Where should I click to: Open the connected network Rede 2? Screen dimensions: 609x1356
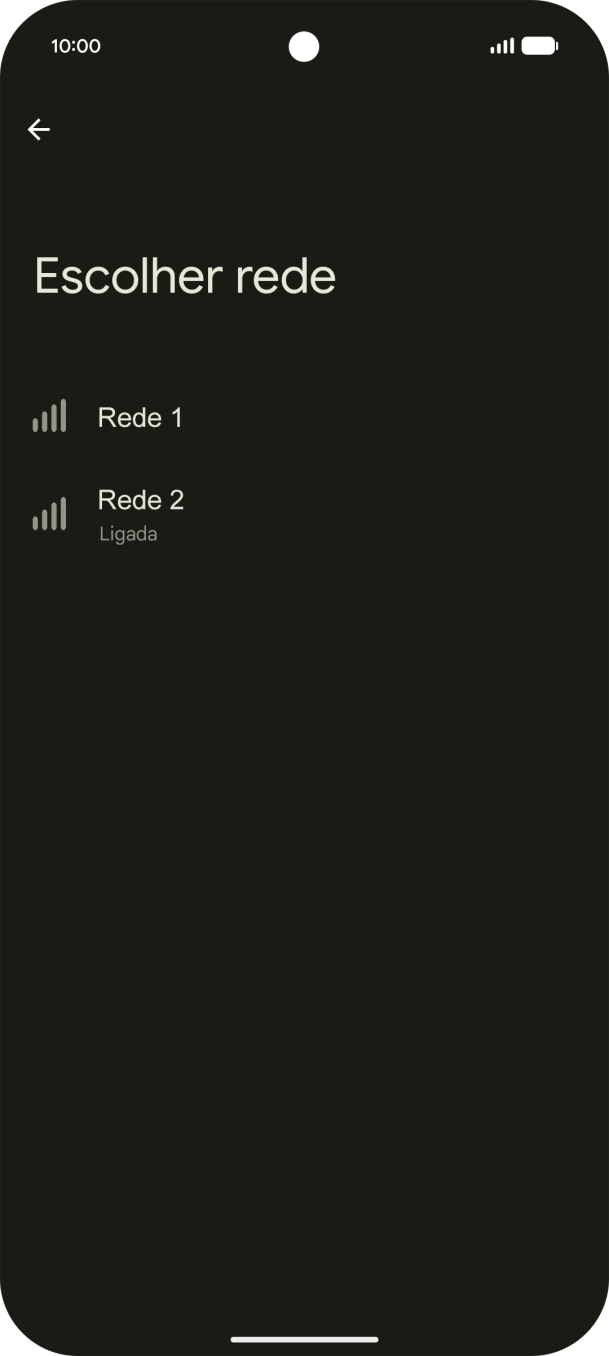click(x=140, y=514)
